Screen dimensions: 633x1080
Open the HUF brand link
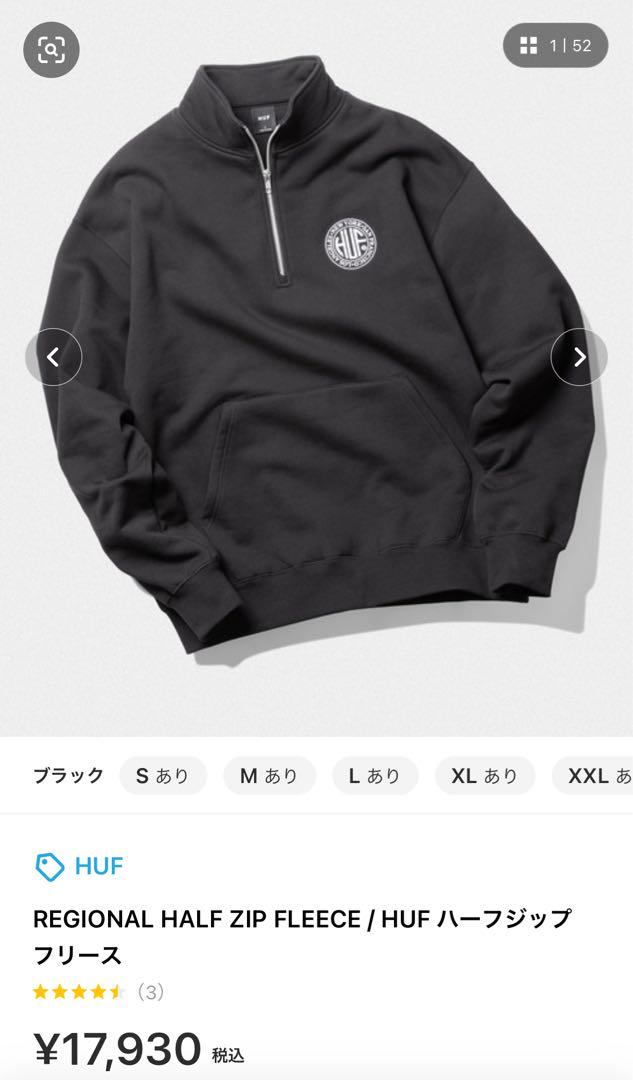pos(79,866)
